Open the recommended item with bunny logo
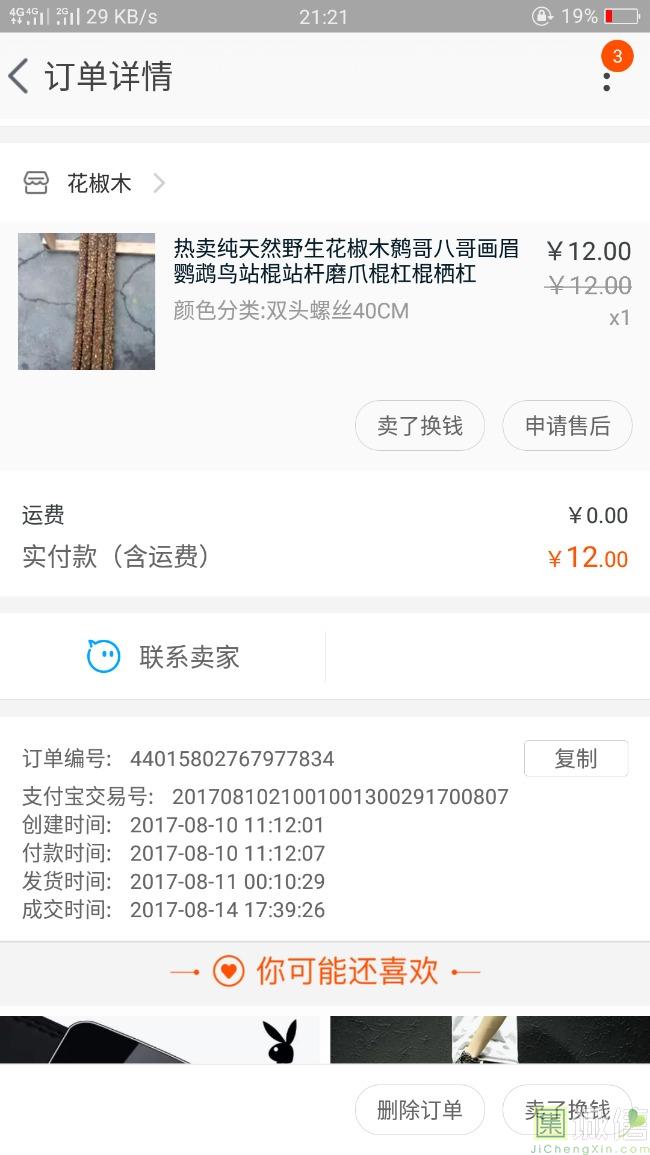The image size is (650, 1155). coord(160,1040)
